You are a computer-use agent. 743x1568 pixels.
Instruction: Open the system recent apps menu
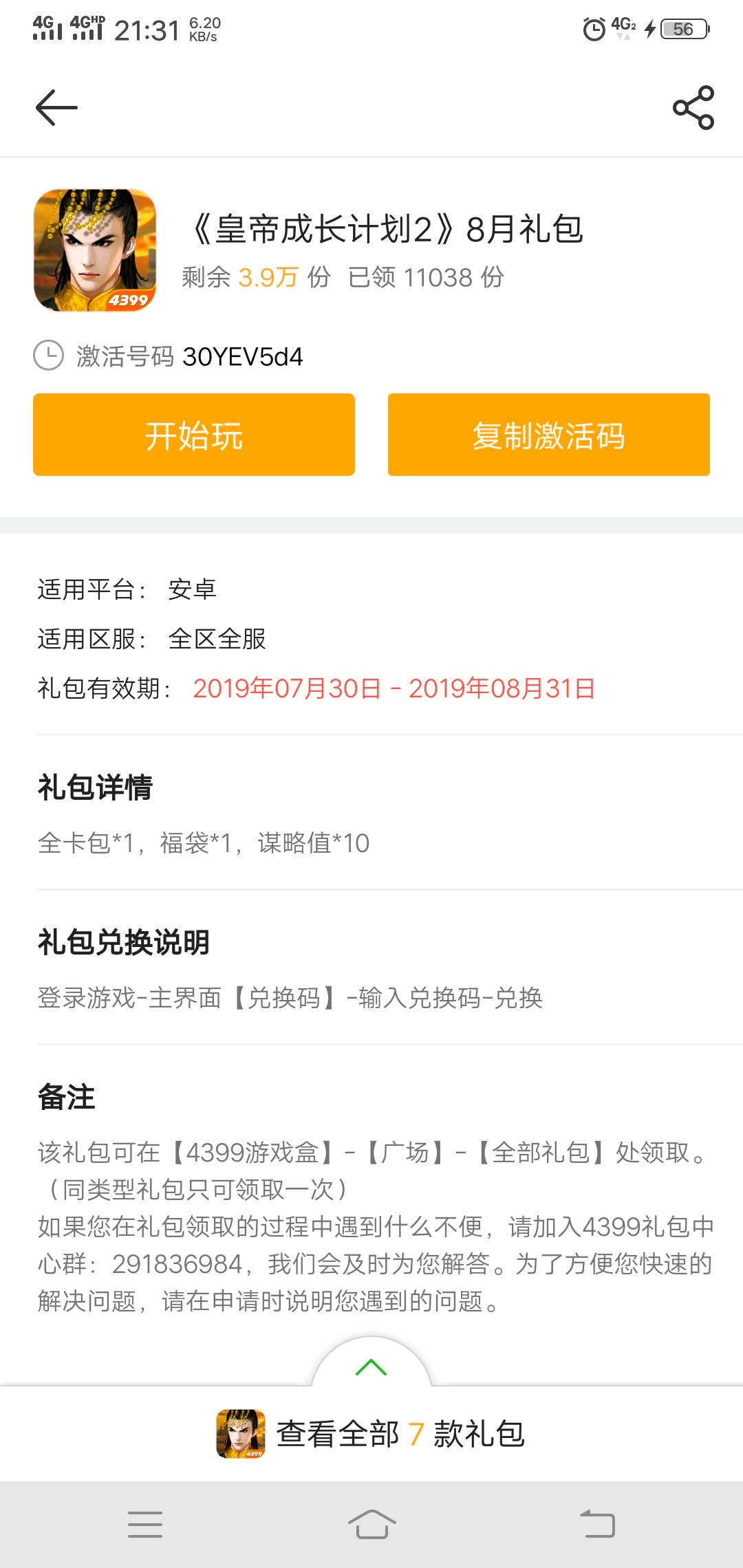point(145,1524)
